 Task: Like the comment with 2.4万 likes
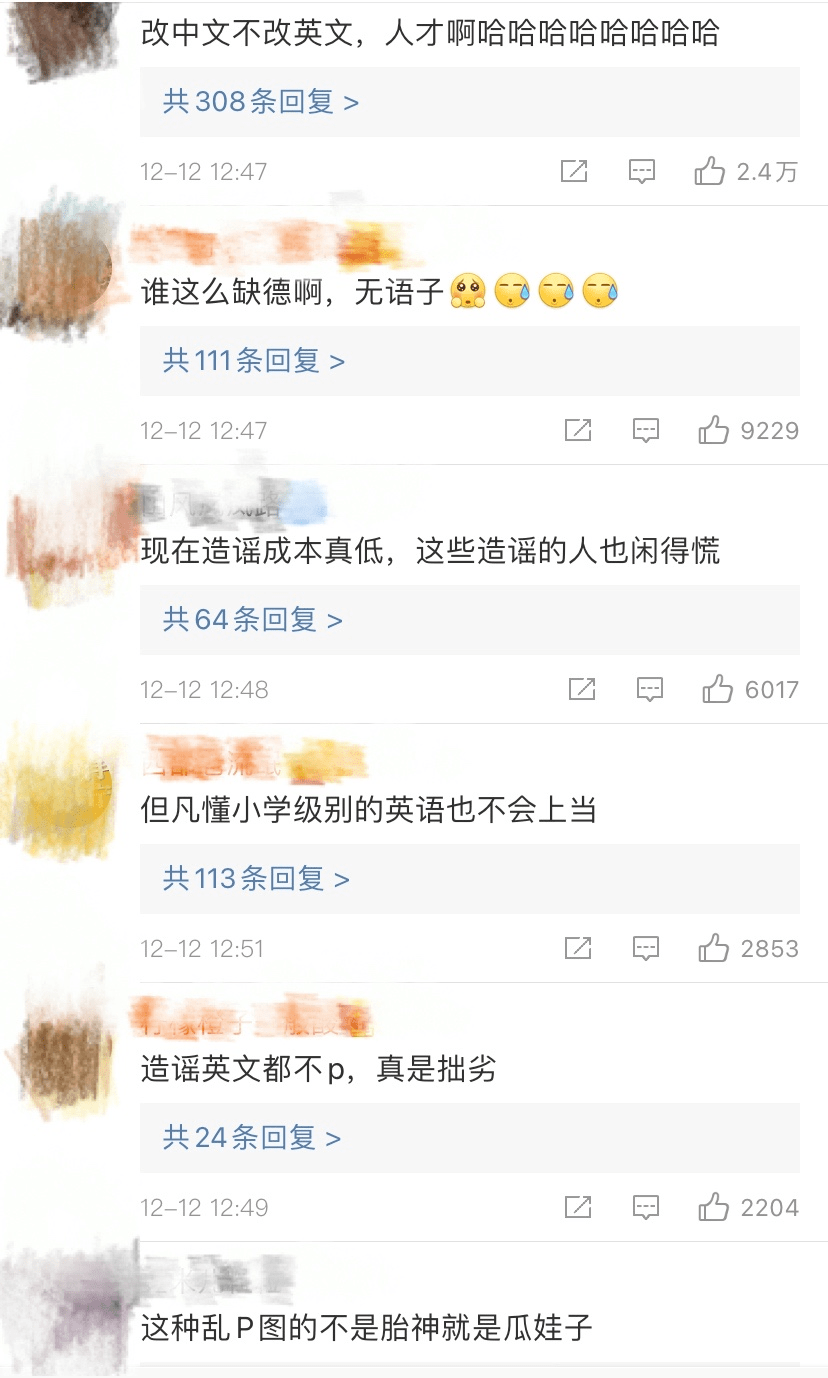pyautogui.click(x=710, y=171)
